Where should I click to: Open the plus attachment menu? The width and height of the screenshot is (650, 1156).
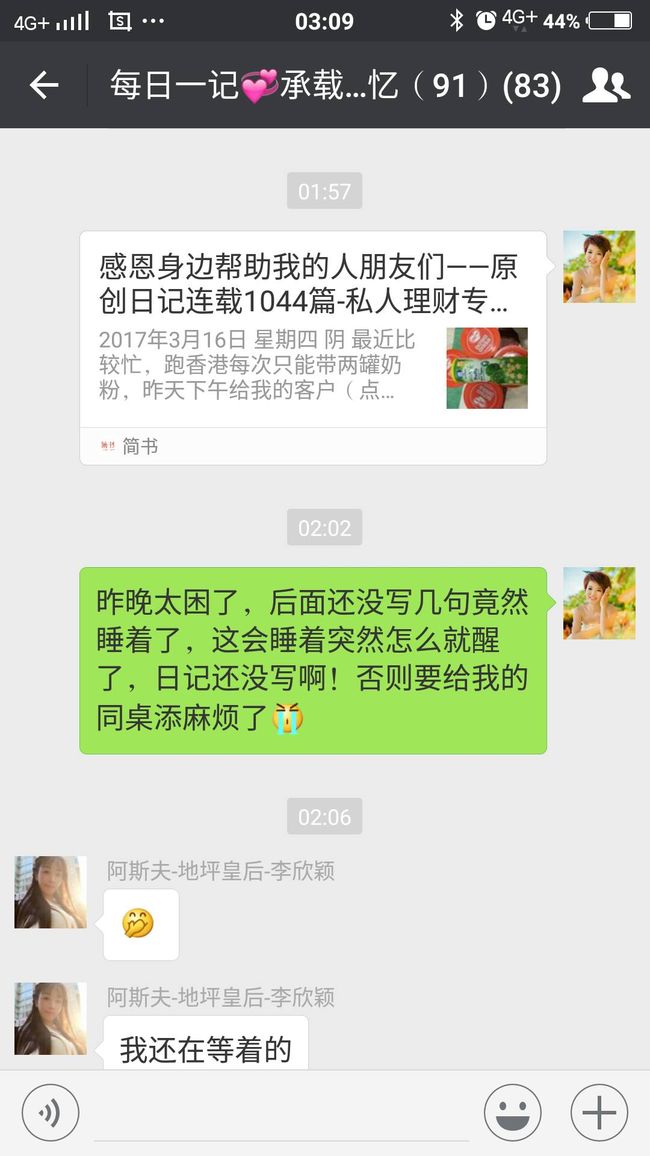coord(599,1113)
